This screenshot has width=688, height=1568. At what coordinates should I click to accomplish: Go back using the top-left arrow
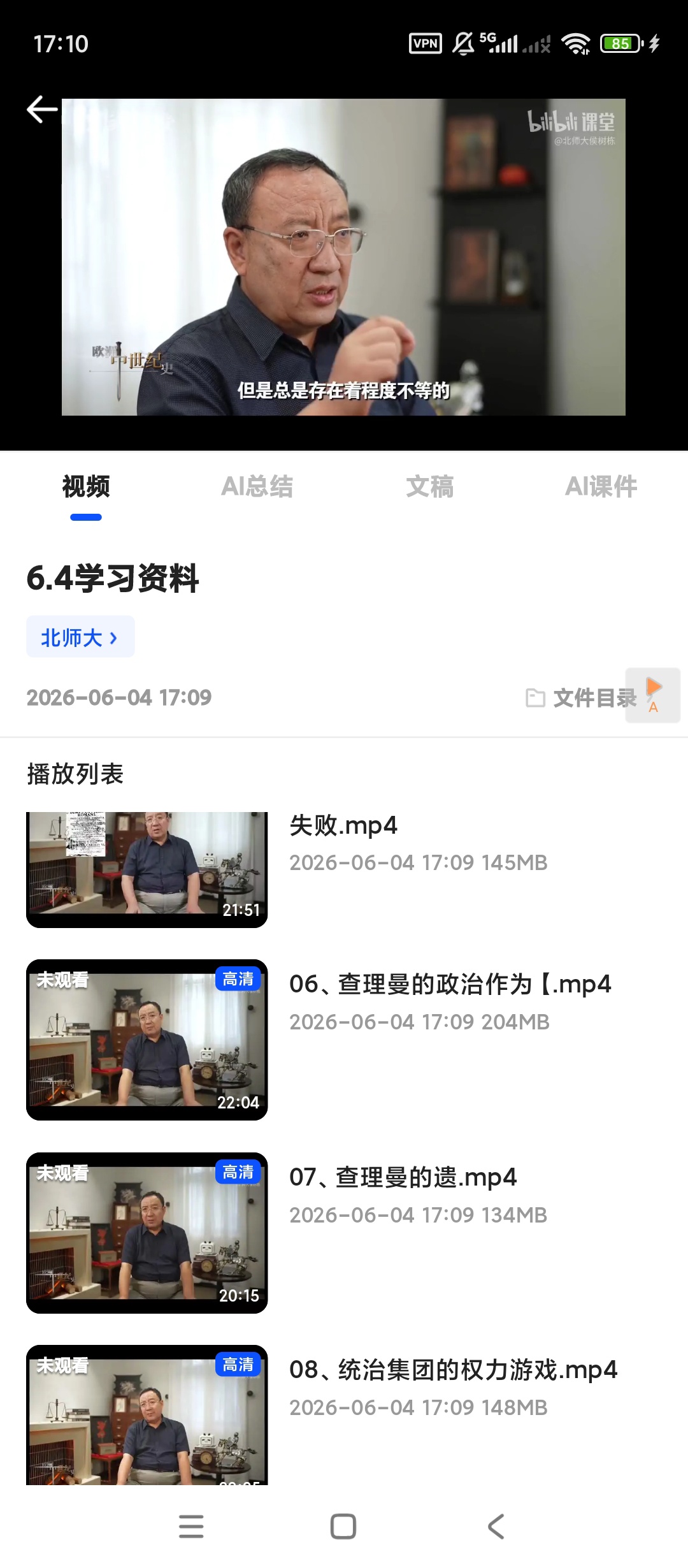[x=42, y=110]
